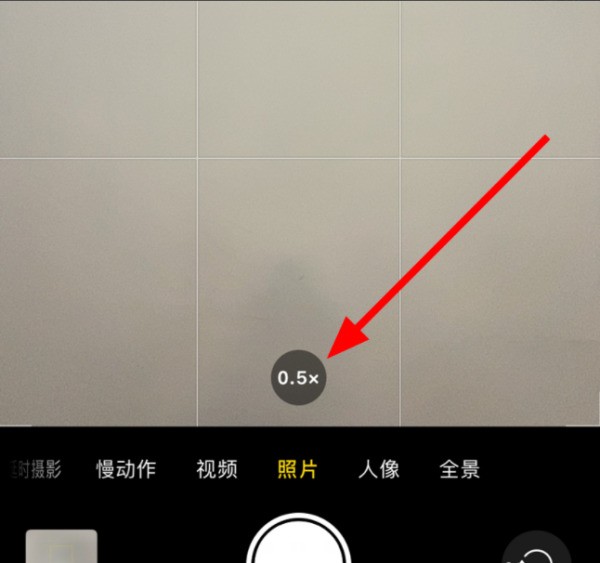
Task: Take a photo with the shutter button
Action: click(299, 546)
